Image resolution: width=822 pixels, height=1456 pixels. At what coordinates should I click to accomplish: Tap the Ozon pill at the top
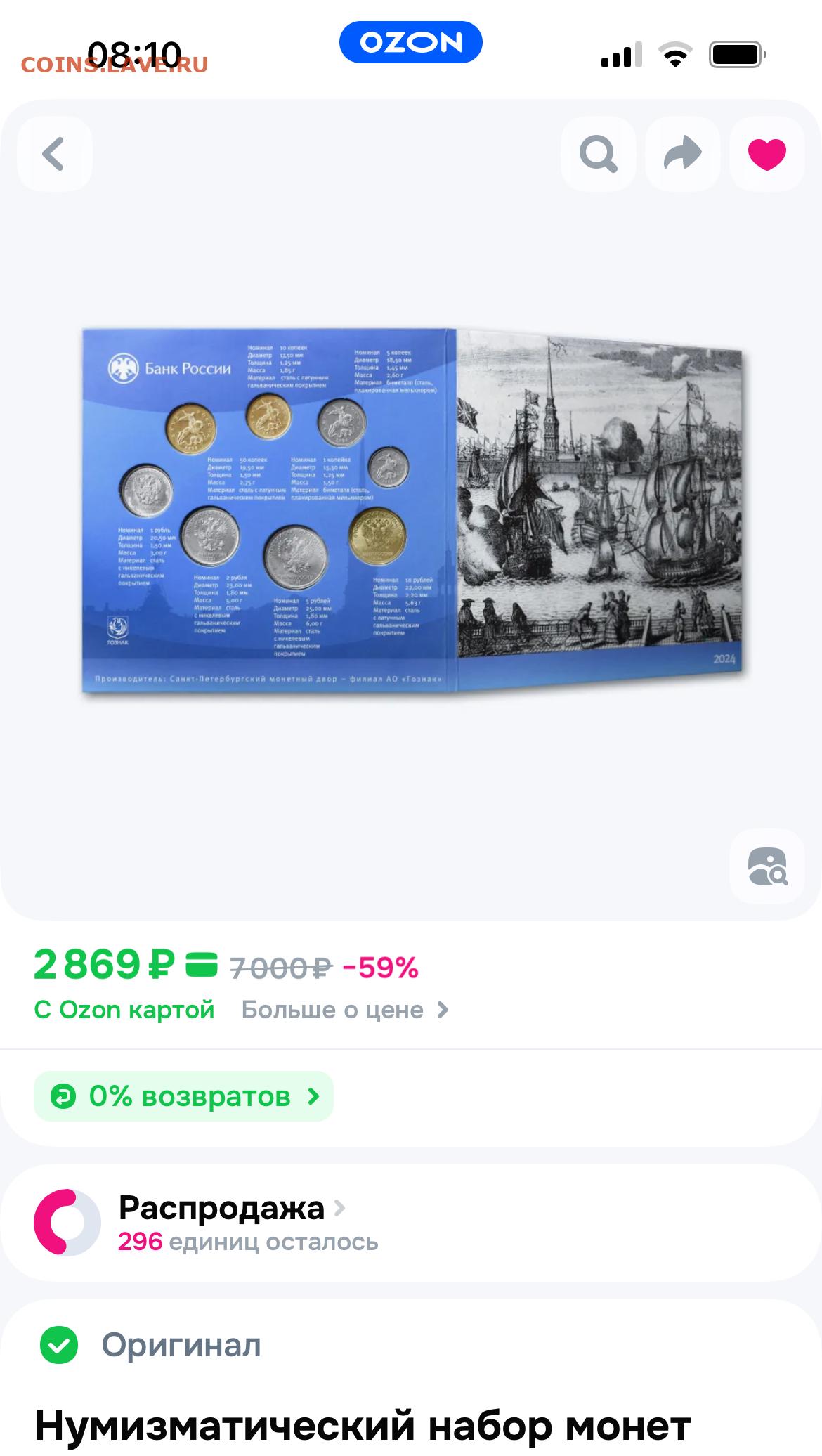[411, 42]
